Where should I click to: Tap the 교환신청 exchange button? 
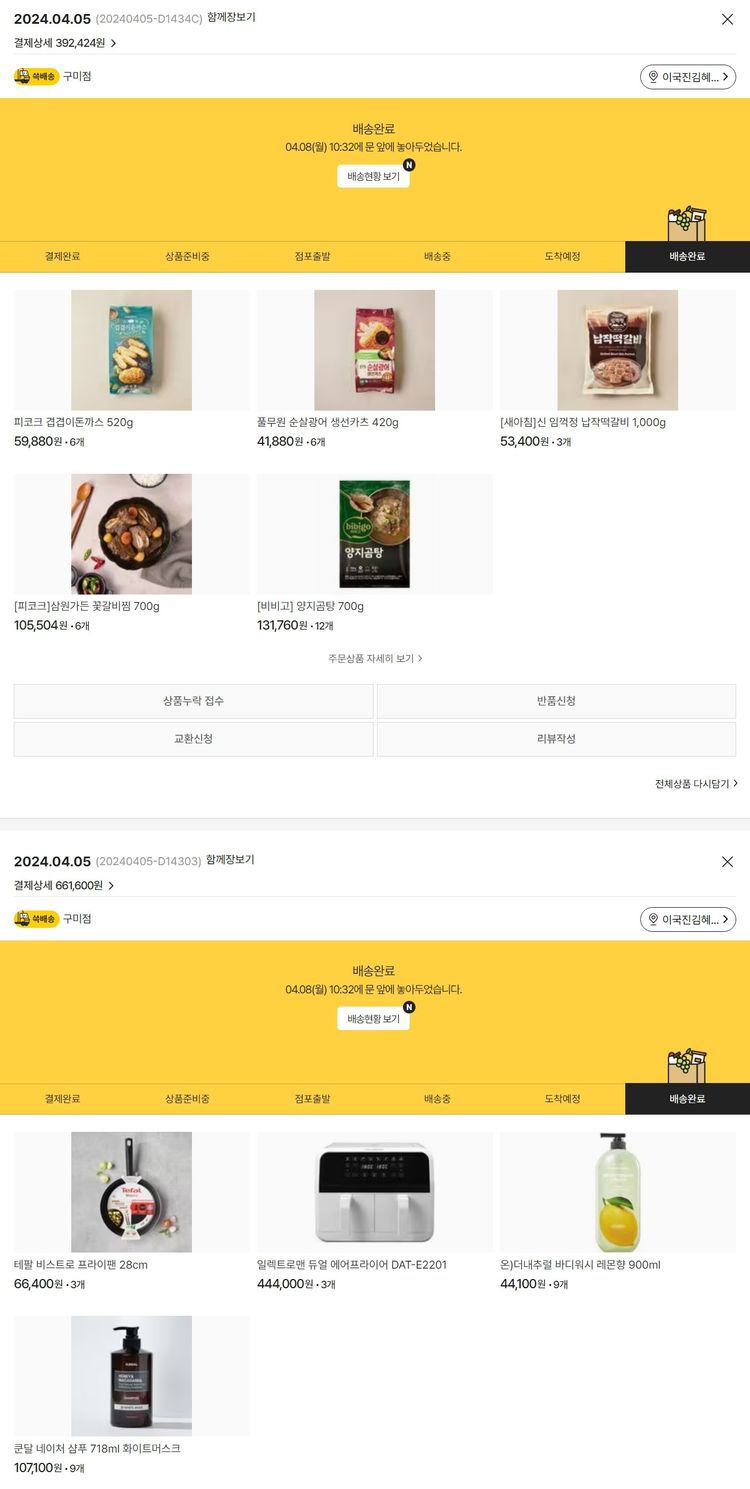(193, 739)
